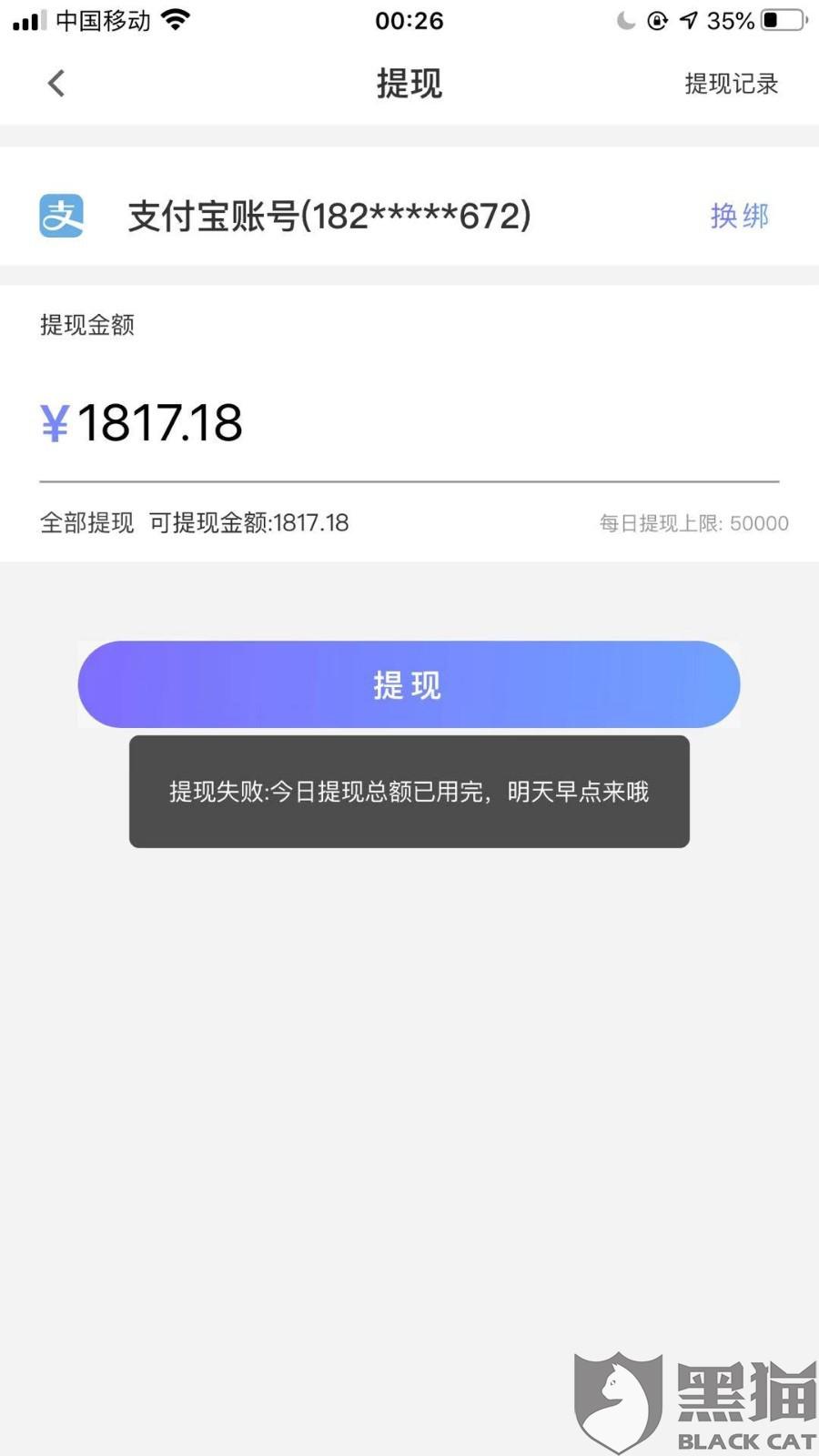Open 提现记录 withdrawal history
Viewport: 819px width, 1456px height.
pyautogui.click(x=732, y=84)
